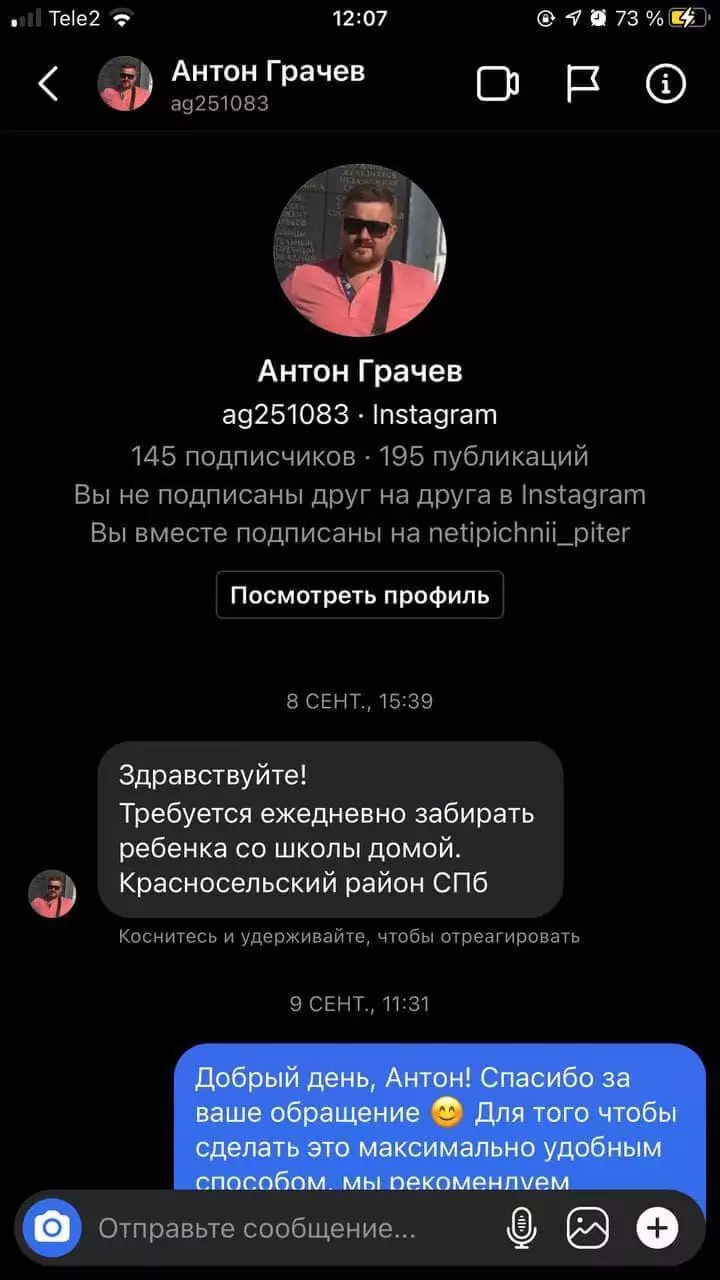The height and width of the screenshot is (1280, 720).
Task: Focus the Отправьте сообщение field
Action: pos(290,1228)
